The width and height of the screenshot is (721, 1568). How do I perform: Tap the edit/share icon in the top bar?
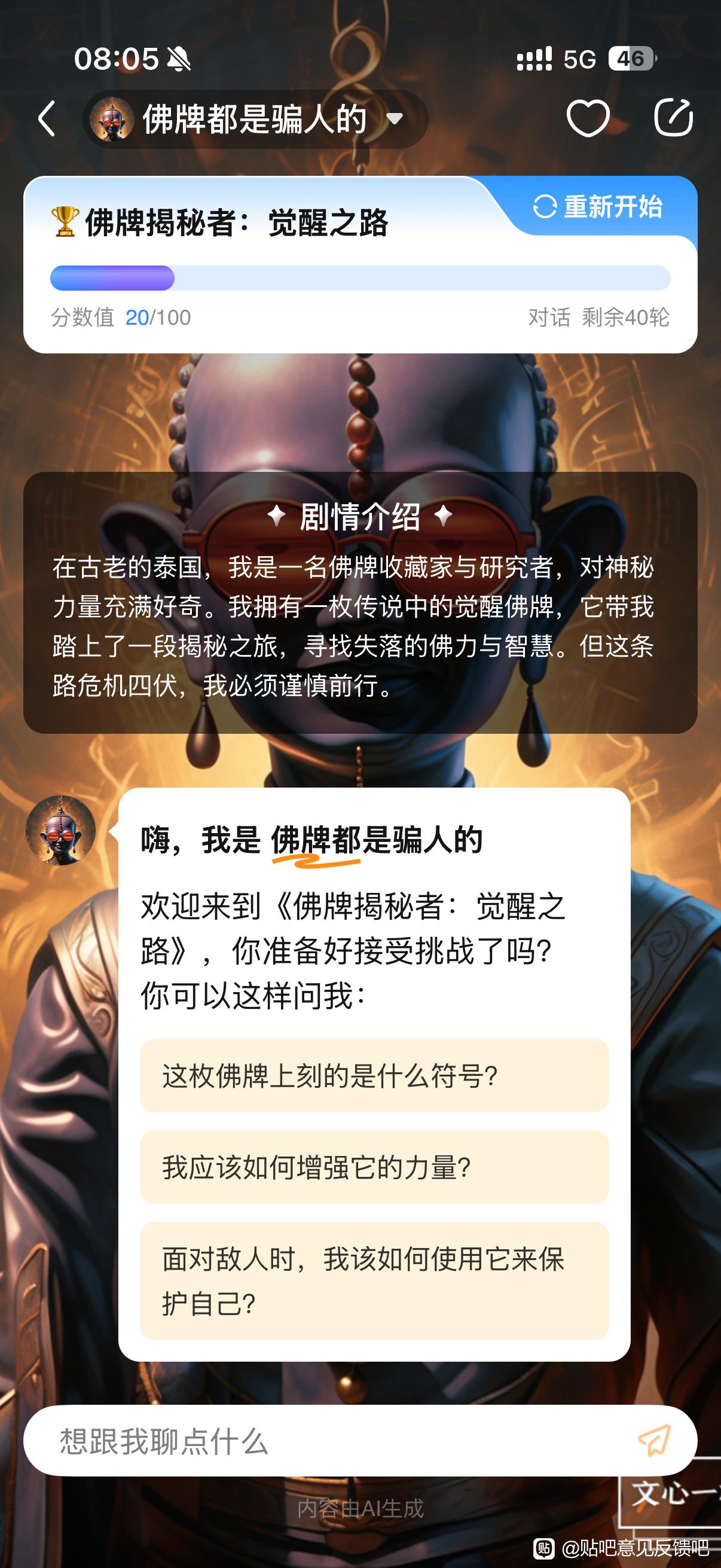pyautogui.click(x=674, y=117)
